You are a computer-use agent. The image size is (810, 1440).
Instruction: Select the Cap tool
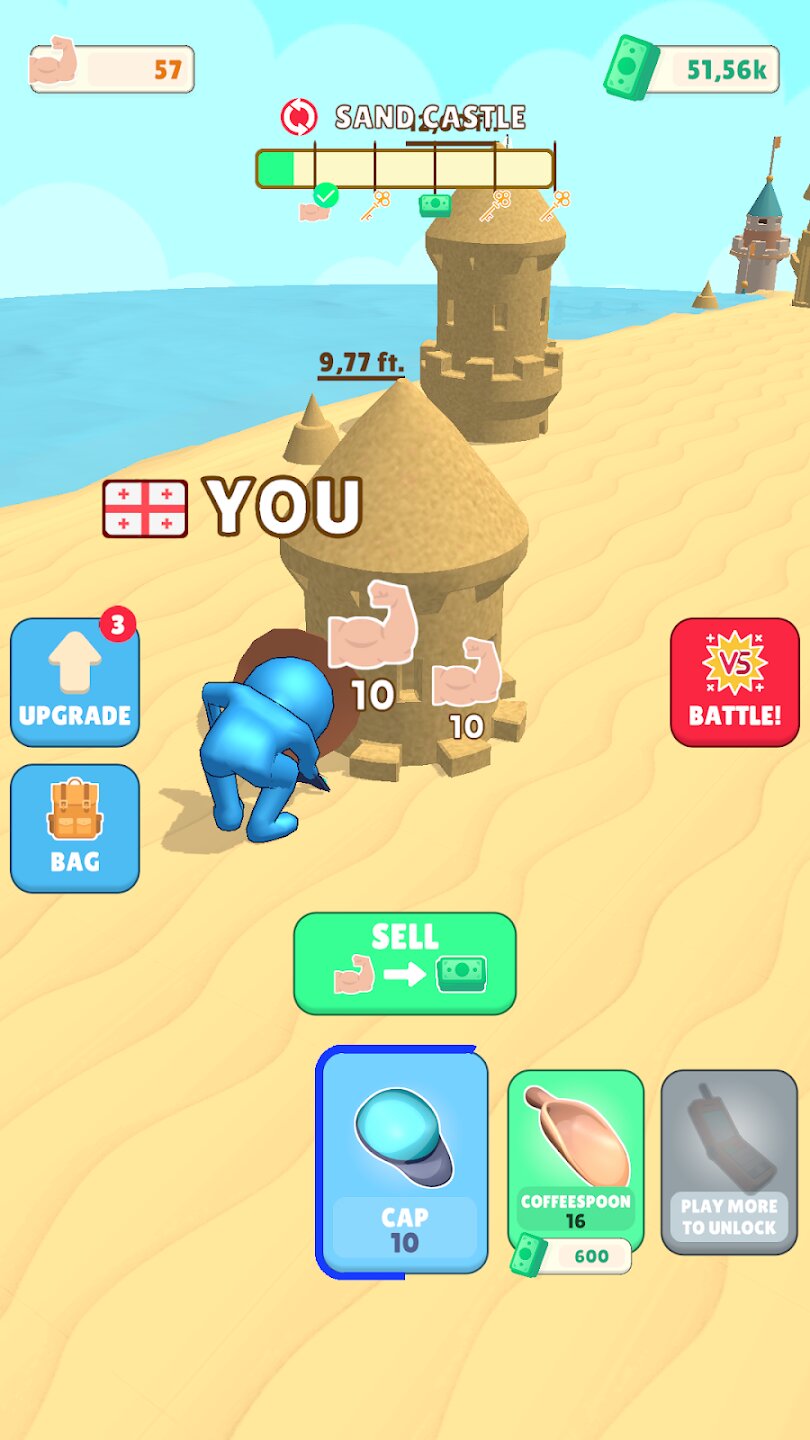404,1160
